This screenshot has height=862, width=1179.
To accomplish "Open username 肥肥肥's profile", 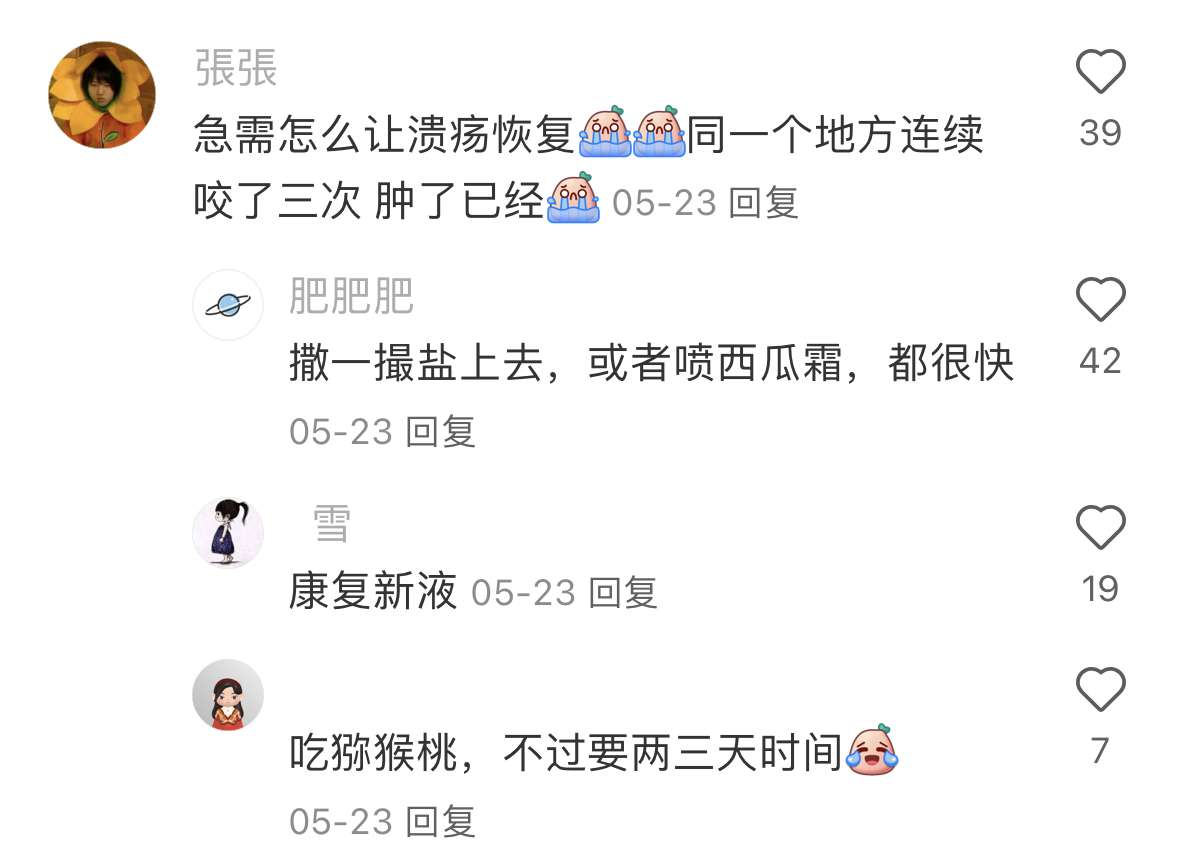I will click(x=351, y=297).
